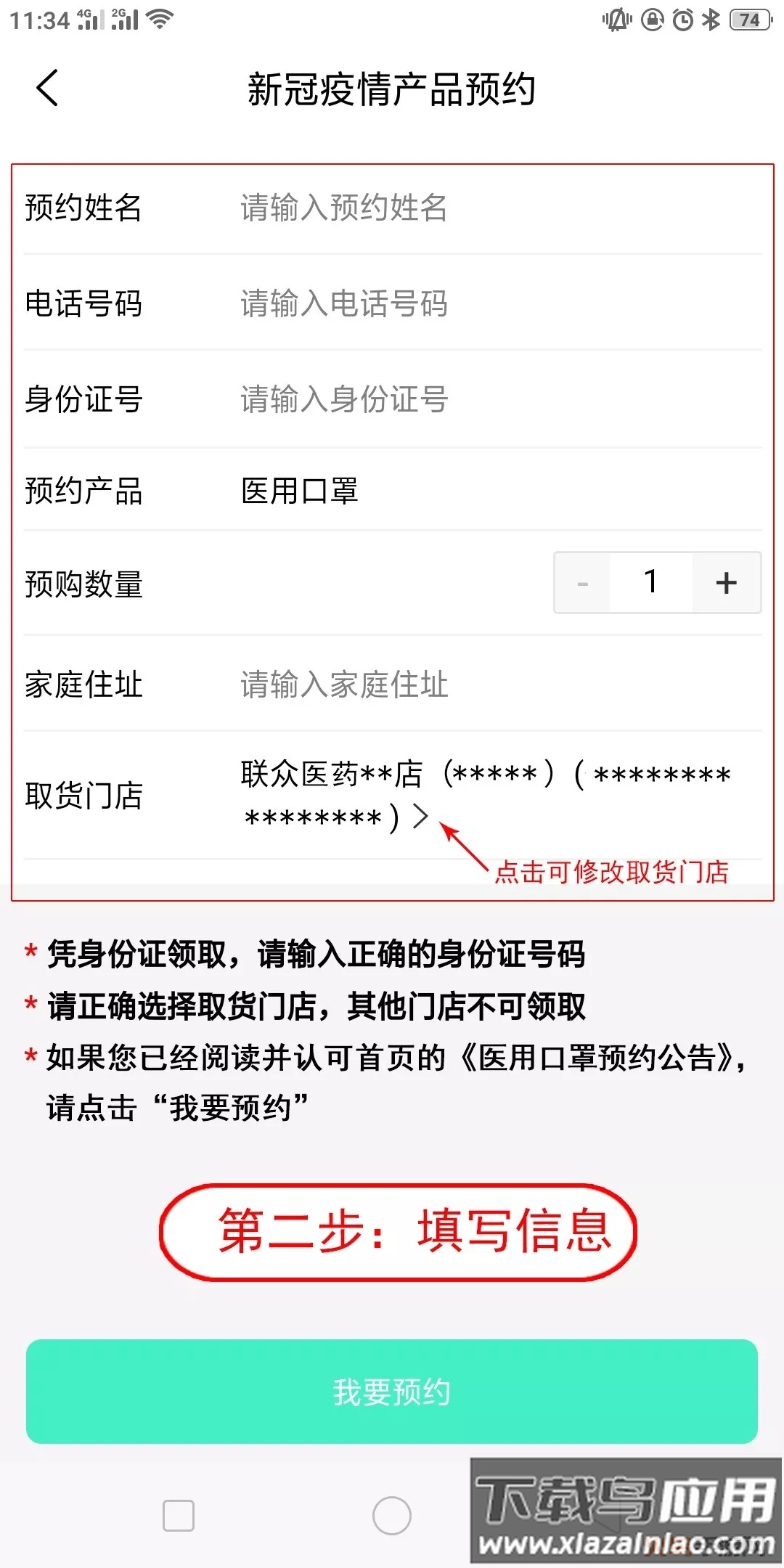
Task: Tap the Wi-Fi icon in the status bar
Action: point(160,18)
